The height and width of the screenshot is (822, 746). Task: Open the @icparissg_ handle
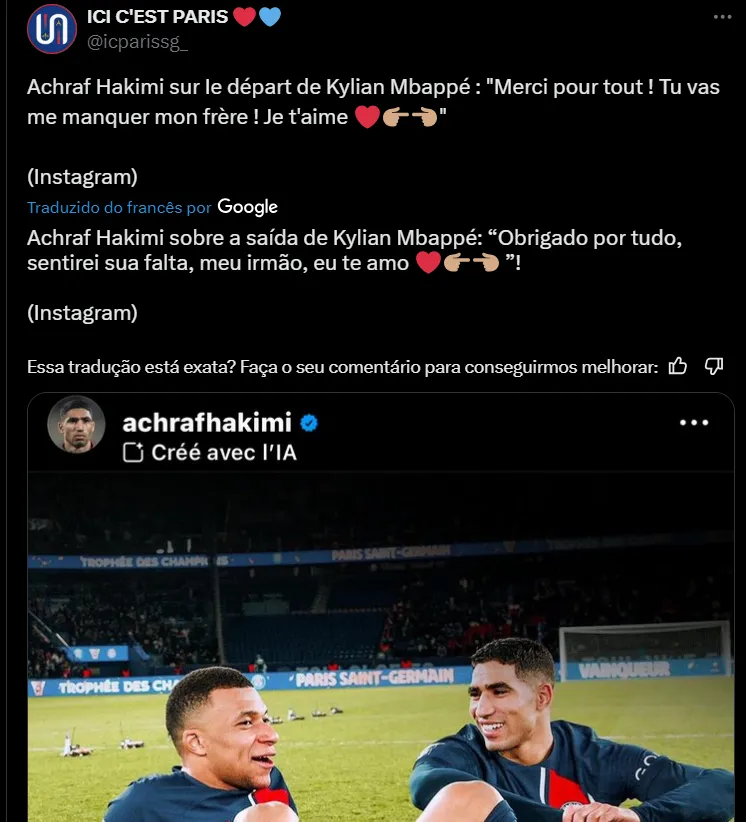click(x=139, y=41)
